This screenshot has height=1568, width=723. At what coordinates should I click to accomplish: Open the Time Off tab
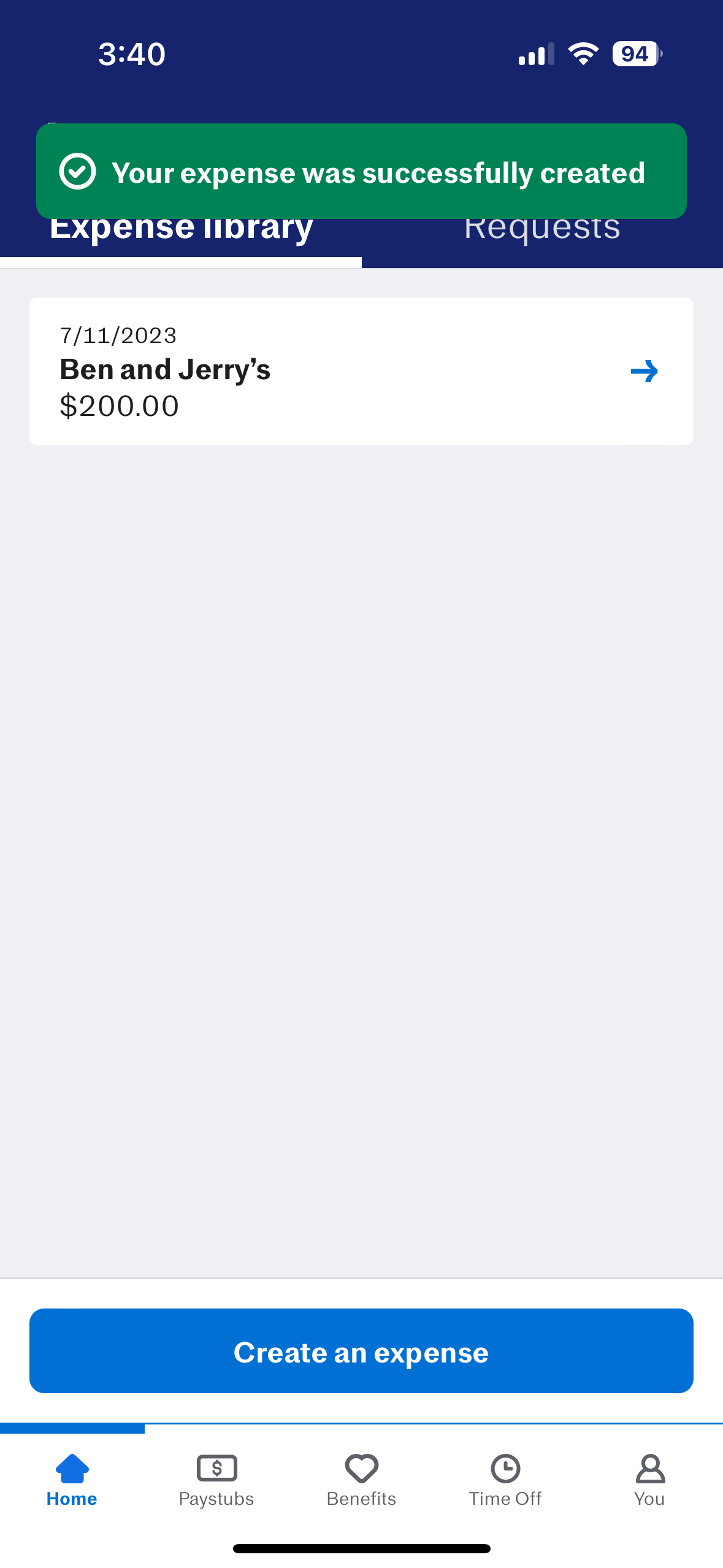tap(505, 1480)
